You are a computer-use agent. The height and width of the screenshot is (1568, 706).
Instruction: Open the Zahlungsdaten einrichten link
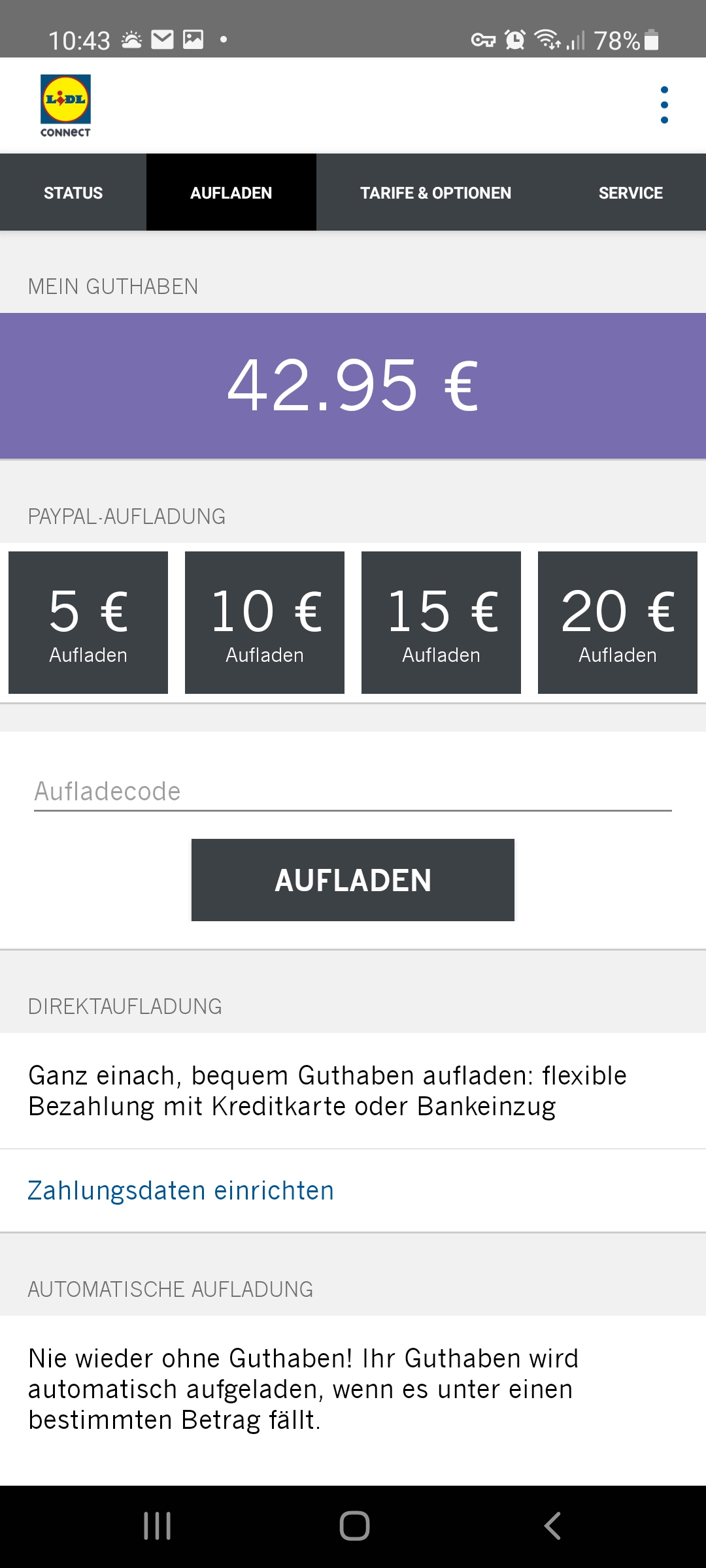coord(180,1190)
